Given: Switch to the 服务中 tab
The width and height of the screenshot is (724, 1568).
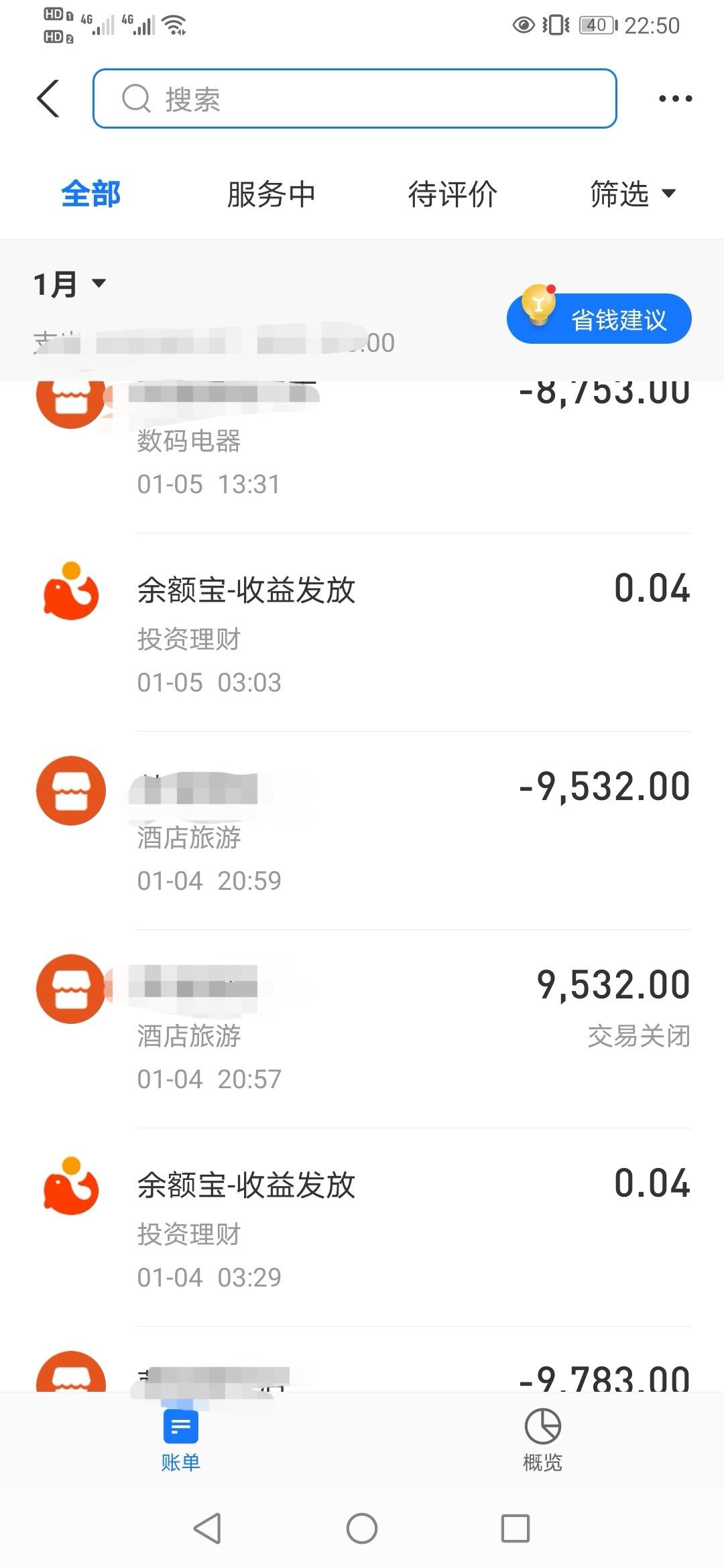Looking at the screenshot, I should 271,194.
